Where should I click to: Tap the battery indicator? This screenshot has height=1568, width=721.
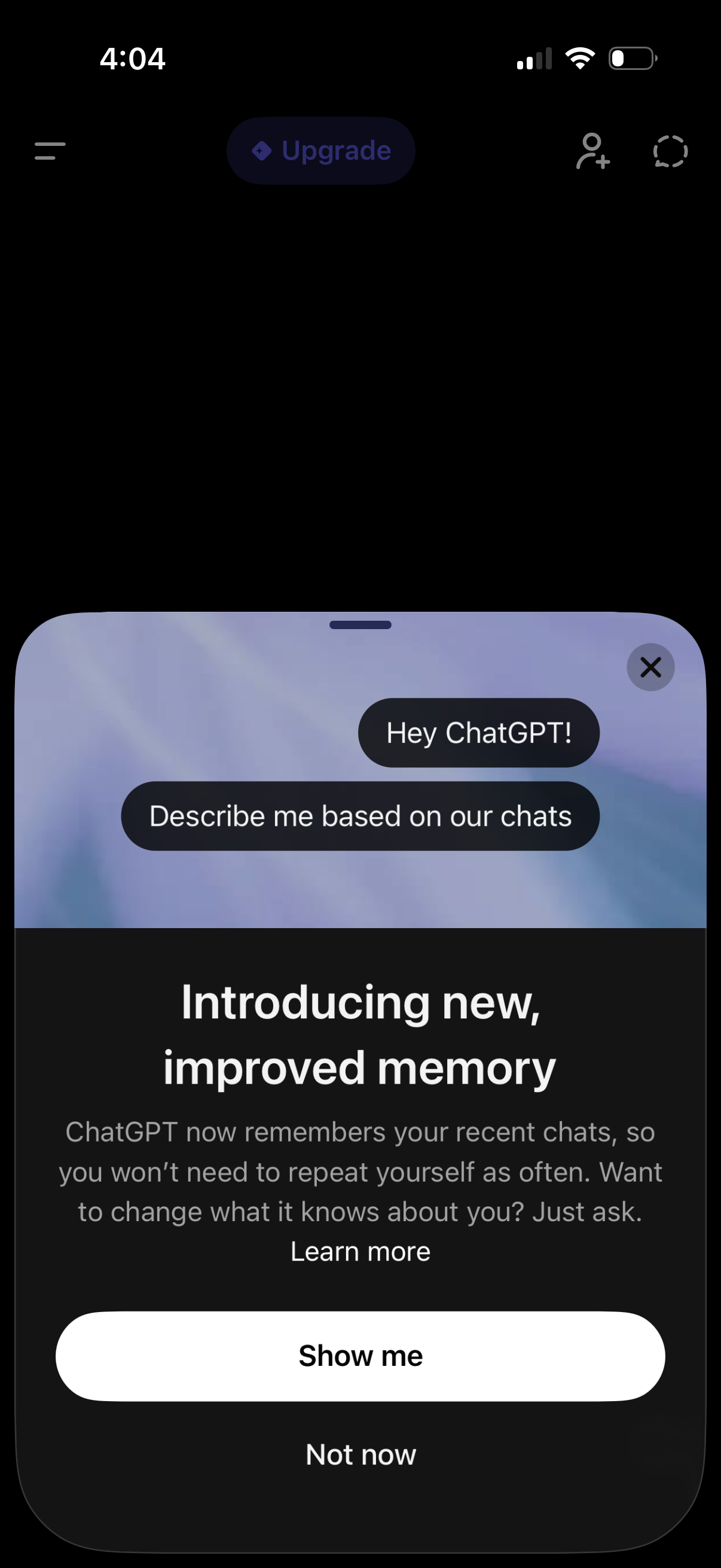631,58
